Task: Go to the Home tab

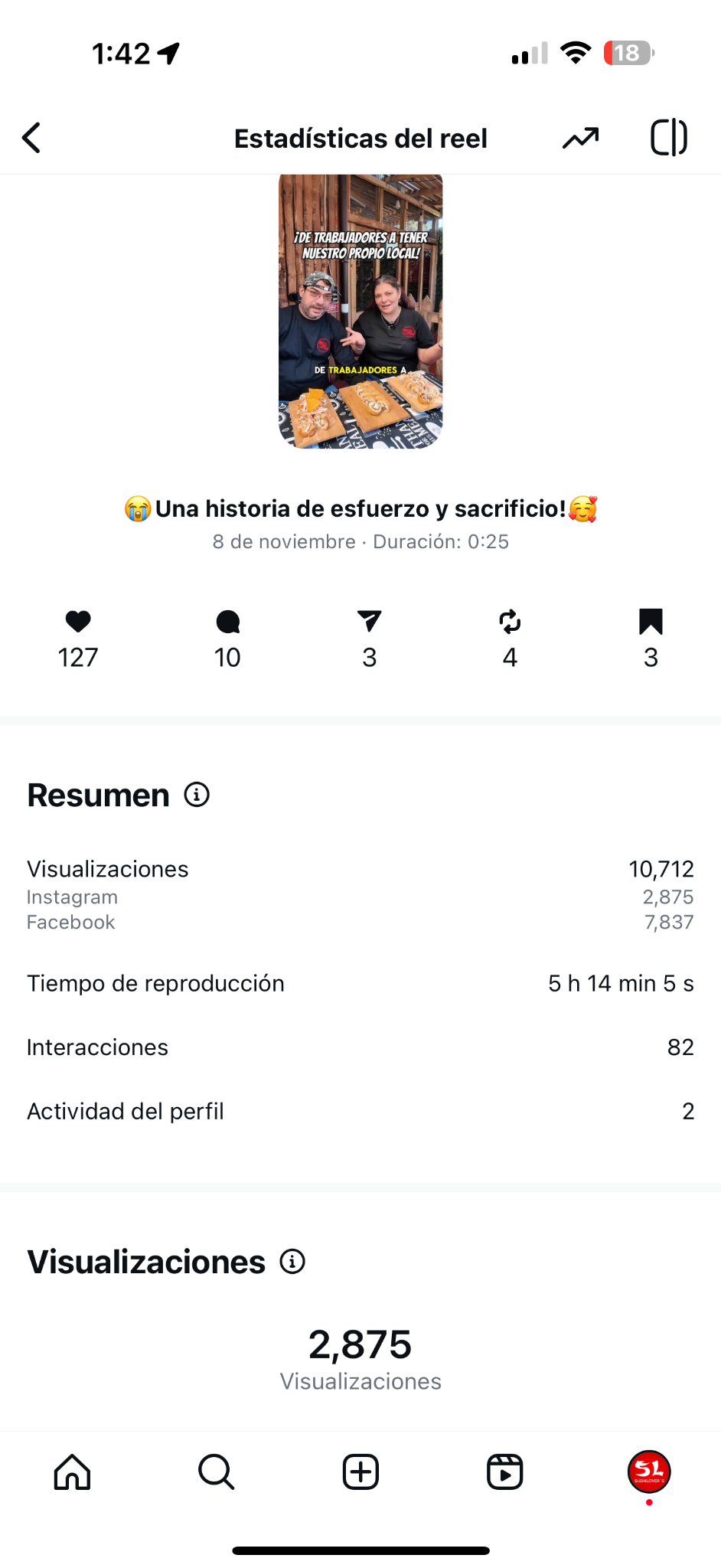Action: click(73, 1472)
